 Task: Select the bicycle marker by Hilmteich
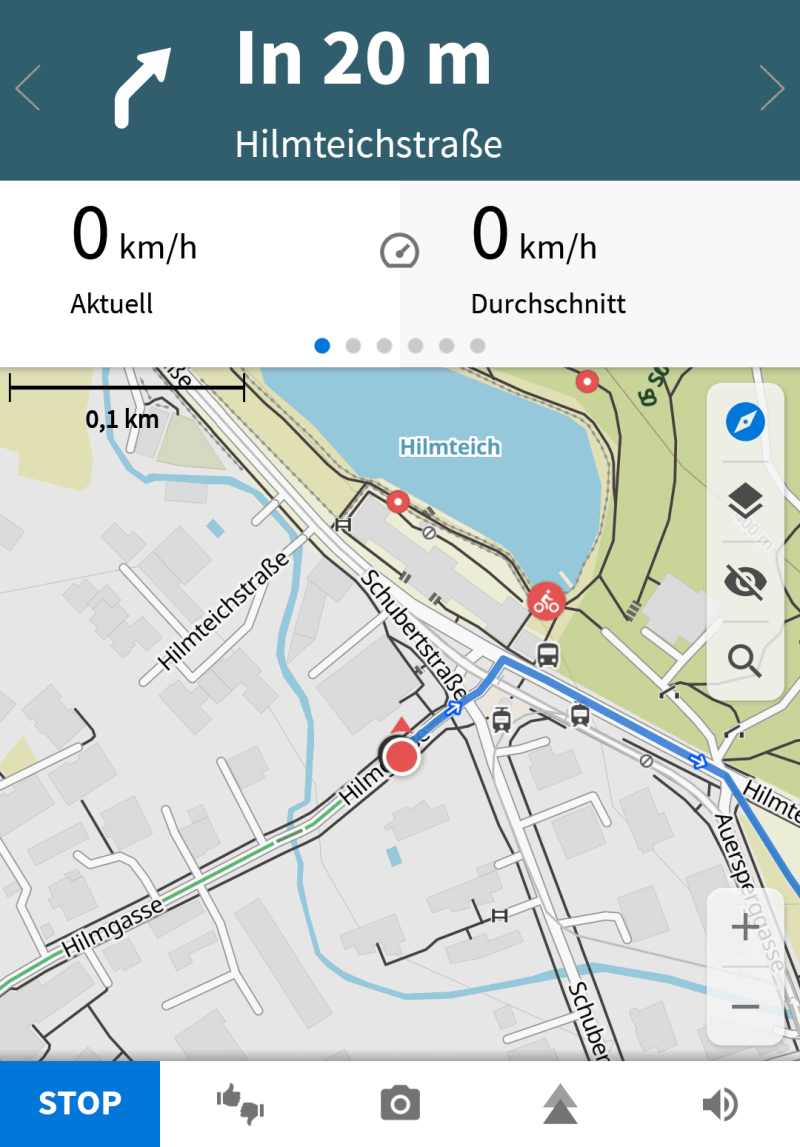(547, 601)
